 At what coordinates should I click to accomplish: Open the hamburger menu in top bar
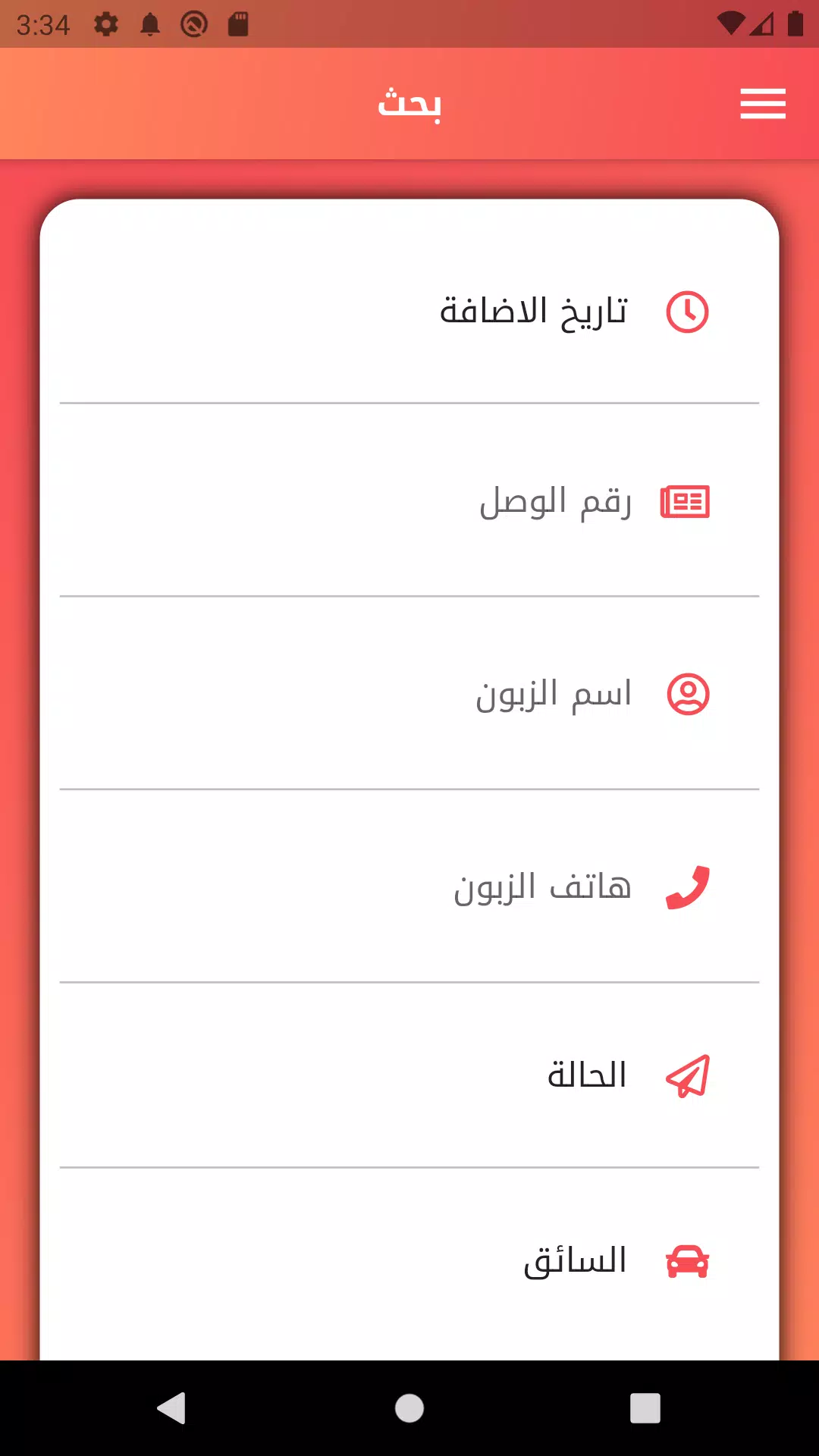point(763,103)
